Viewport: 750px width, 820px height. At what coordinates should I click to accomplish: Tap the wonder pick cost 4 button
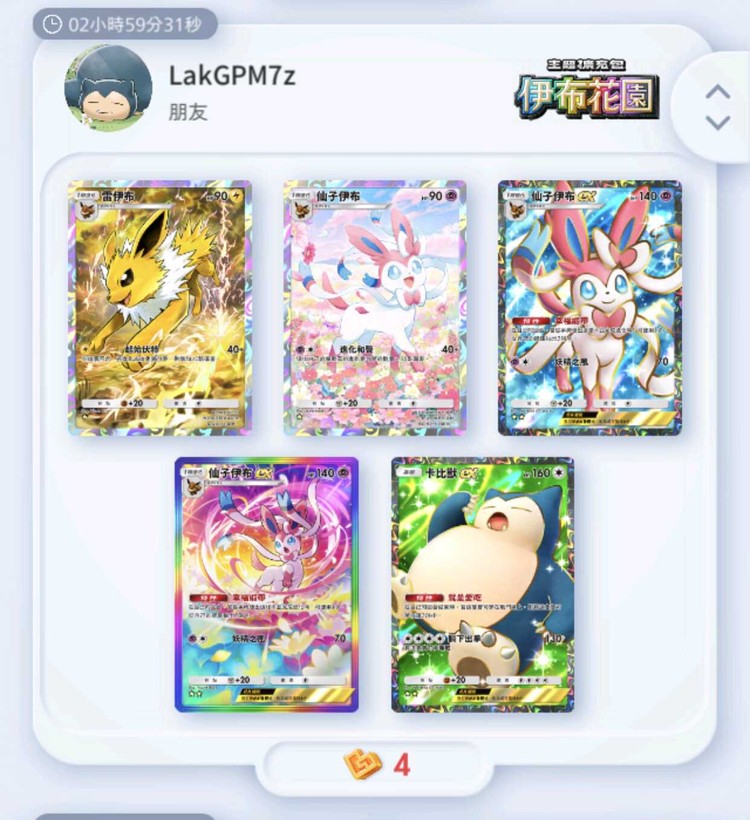click(376, 765)
